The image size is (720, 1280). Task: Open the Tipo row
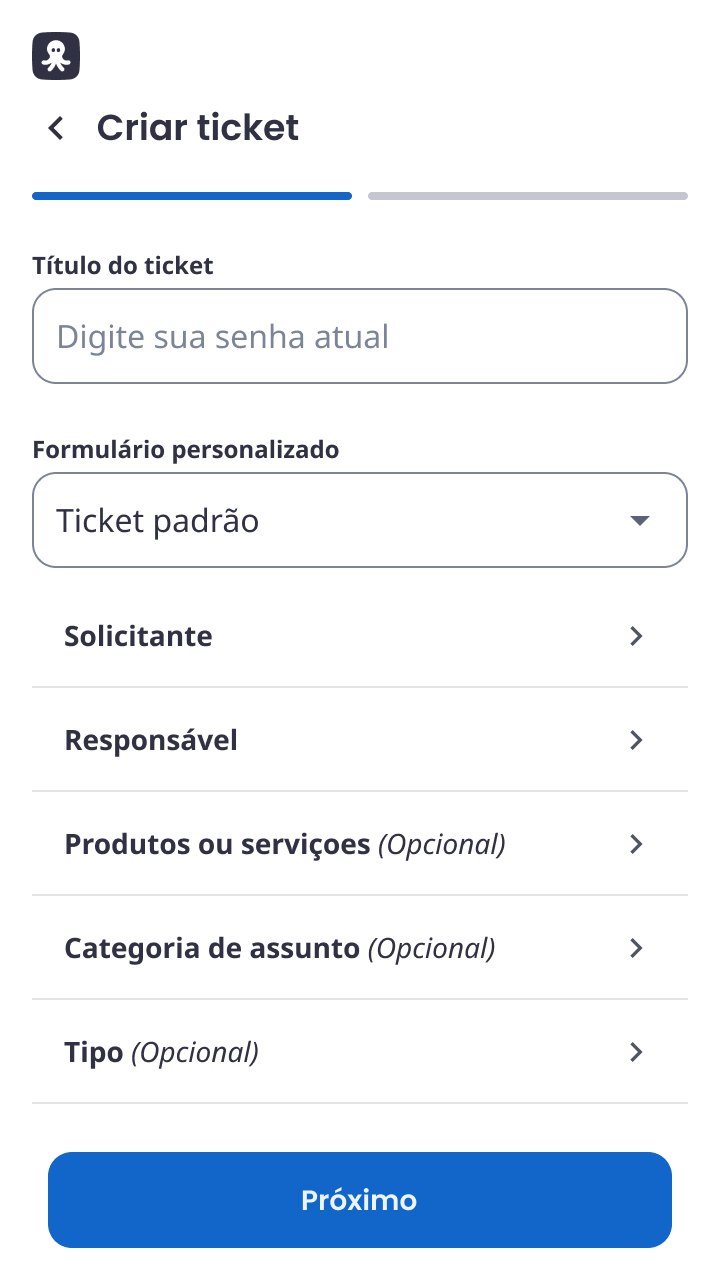coord(360,1052)
